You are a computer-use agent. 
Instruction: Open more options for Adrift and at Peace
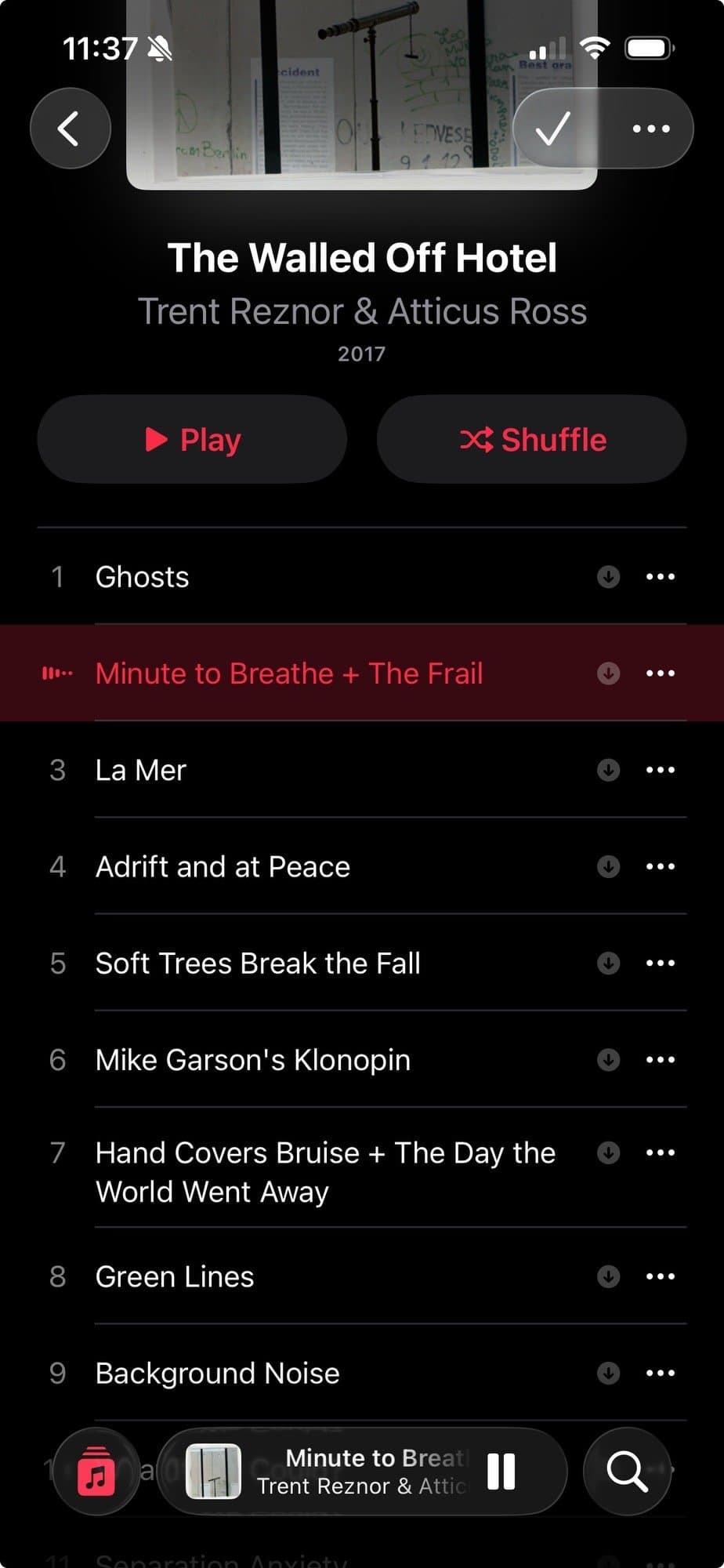click(x=661, y=866)
